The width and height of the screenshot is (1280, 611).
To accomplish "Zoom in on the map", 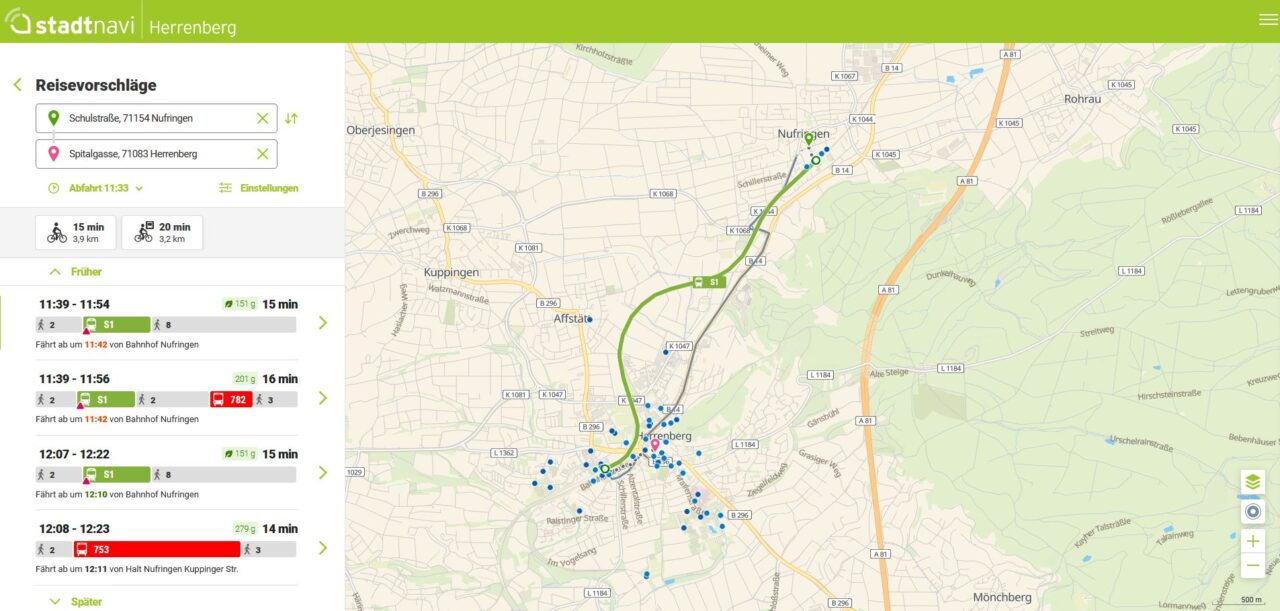I will tap(1252, 541).
